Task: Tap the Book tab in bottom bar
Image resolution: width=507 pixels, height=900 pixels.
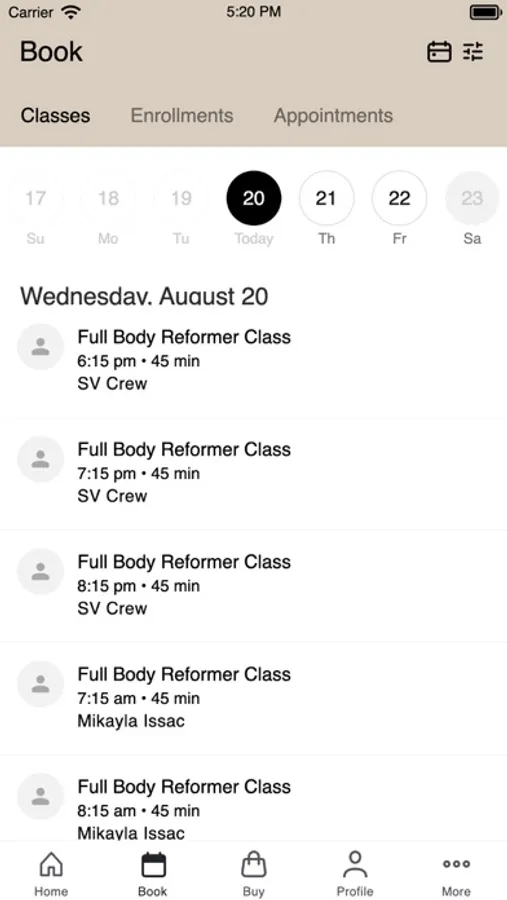Action: 153,874
